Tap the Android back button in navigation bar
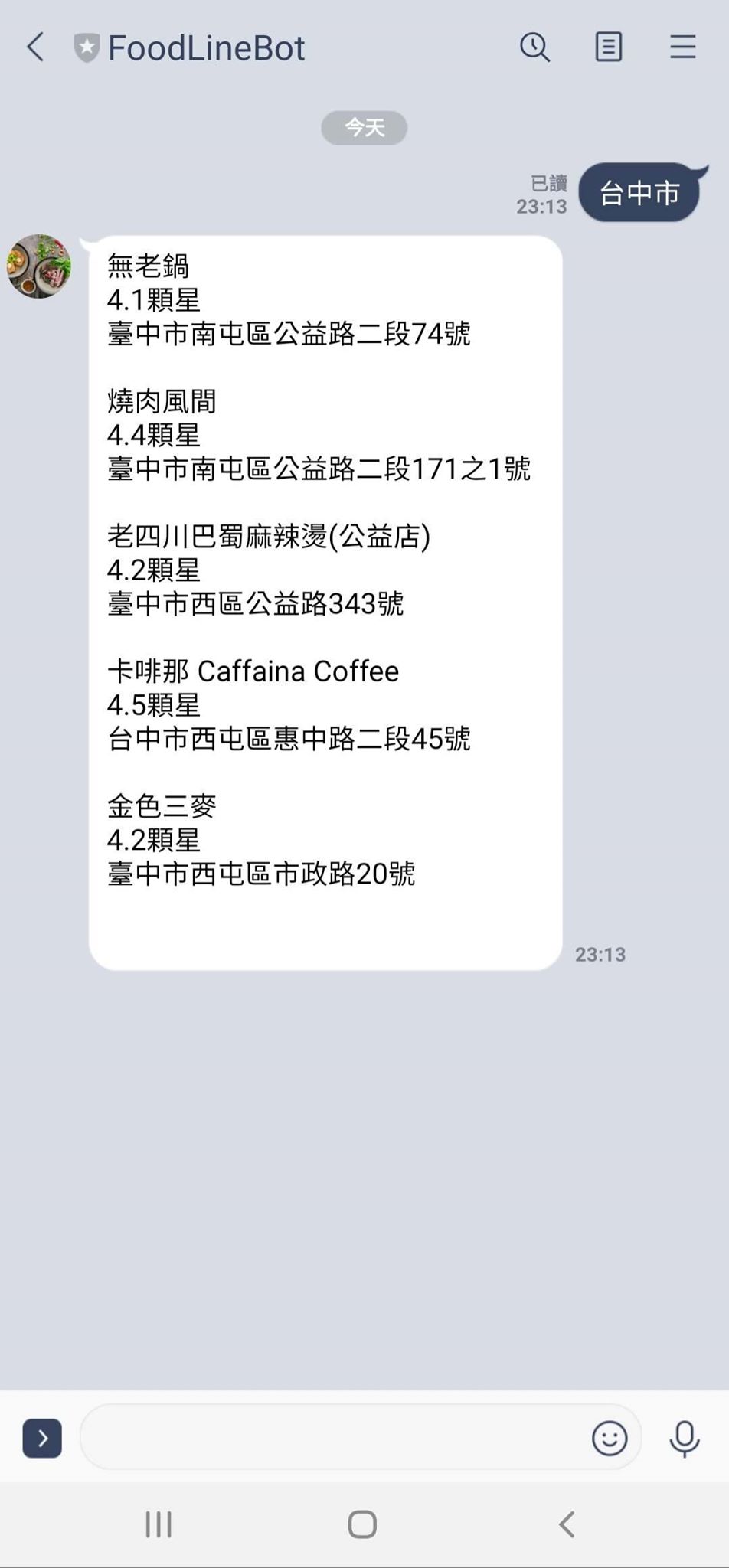Image resolution: width=729 pixels, height=1568 pixels. (x=566, y=1524)
